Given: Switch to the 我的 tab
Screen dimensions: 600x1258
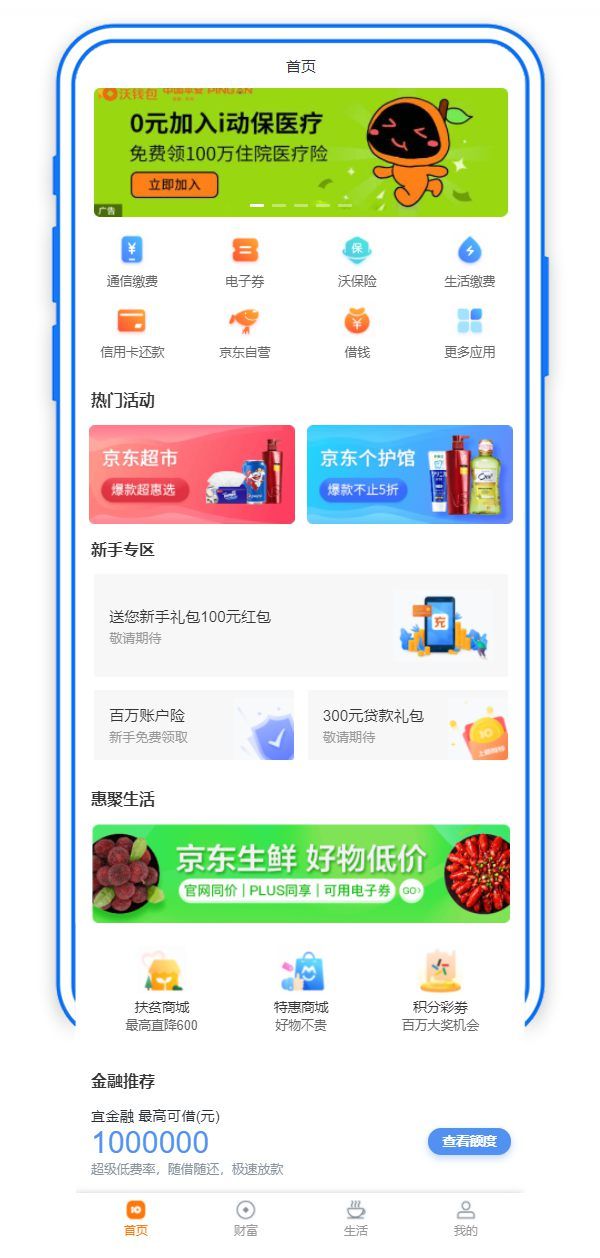Looking at the screenshot, I should pyautogui.click(x=465, y=1218).
